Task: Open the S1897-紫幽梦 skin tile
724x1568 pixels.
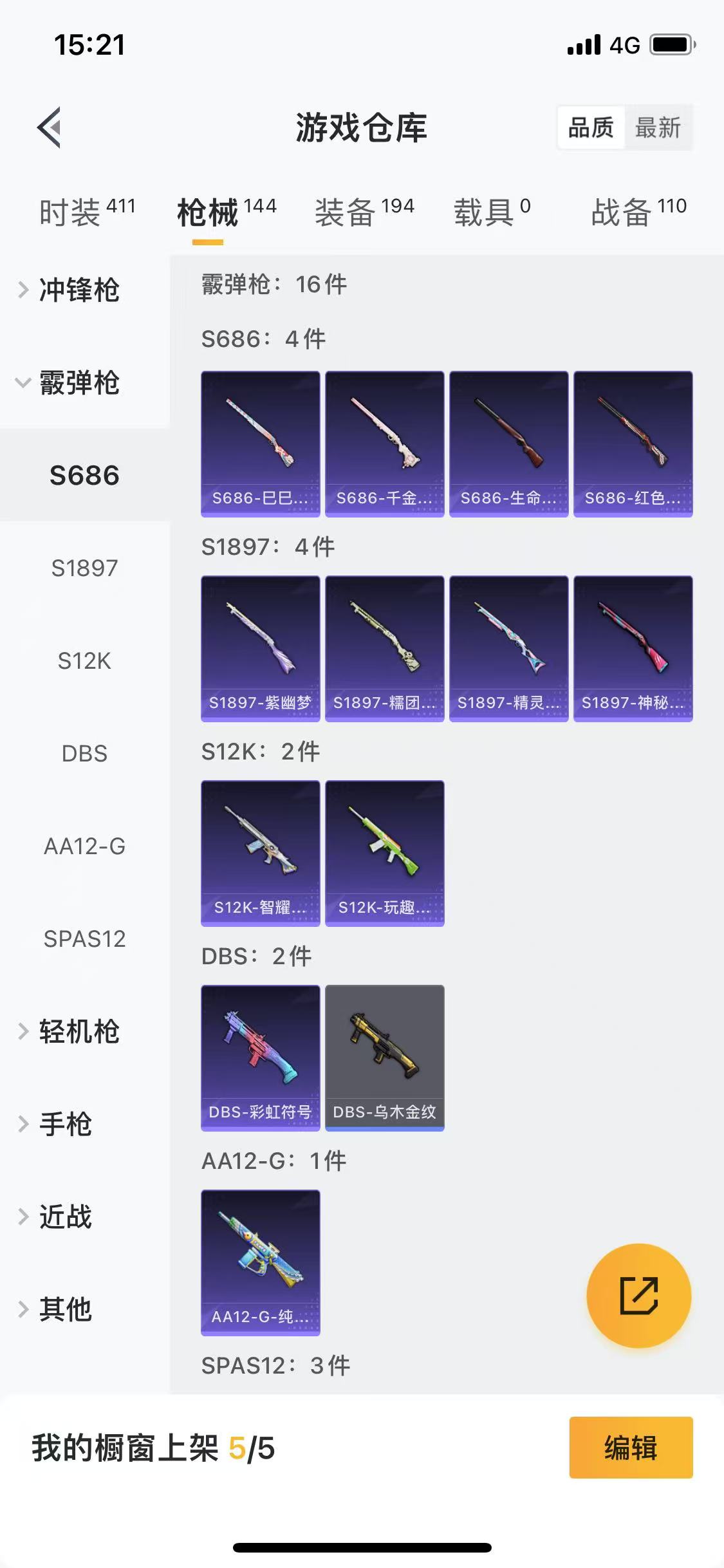Action: point(260,648)
